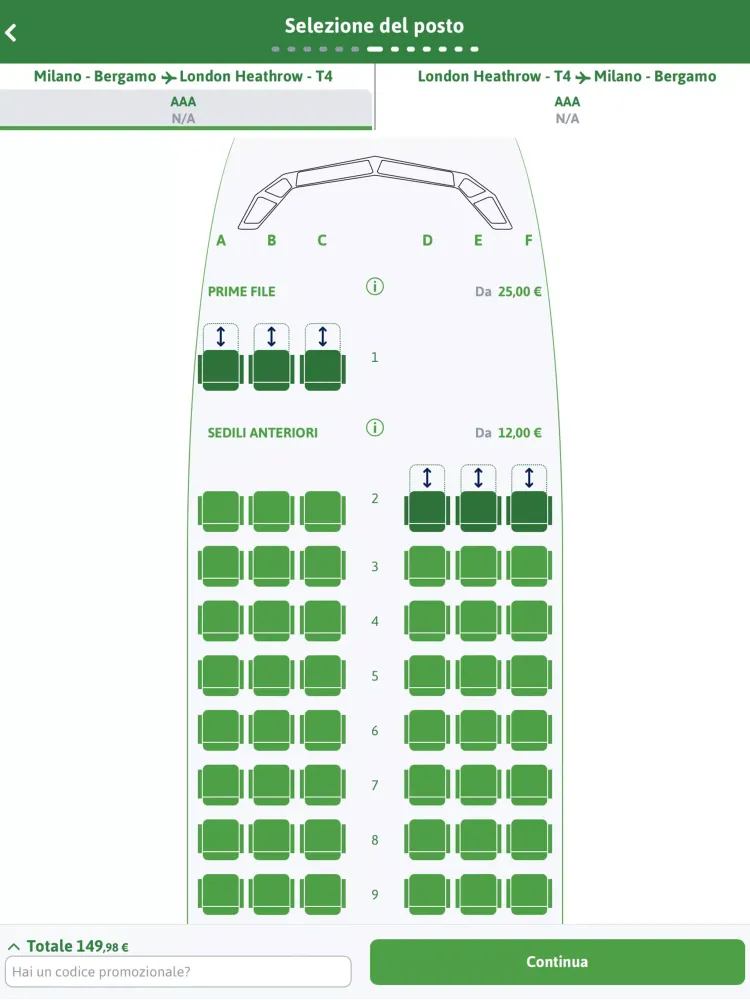Tap the promotional code field
Image resolution: width=750 pixels, height=1000 pixels.
pos(178,971)
